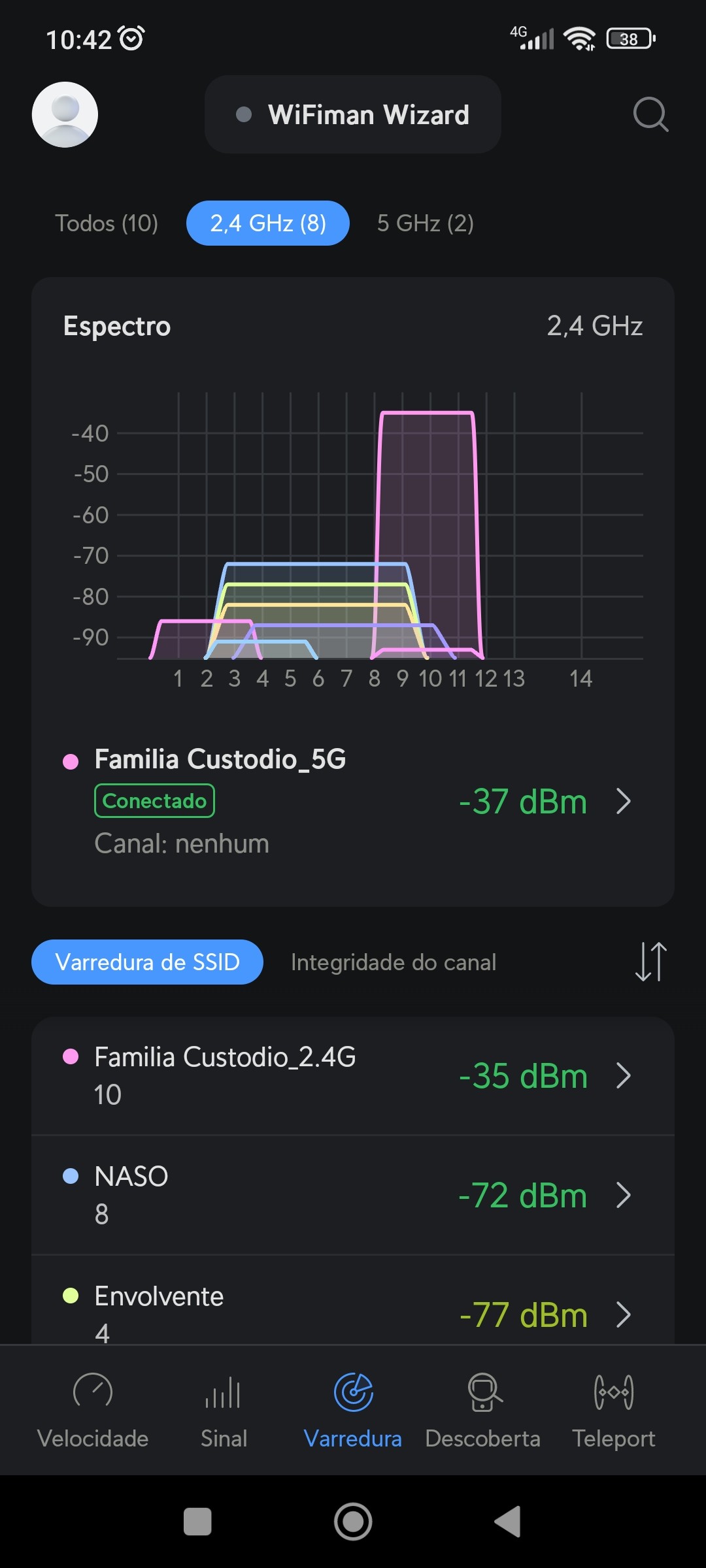
Task: Go to the system home screen
Action: (353, 1522)
